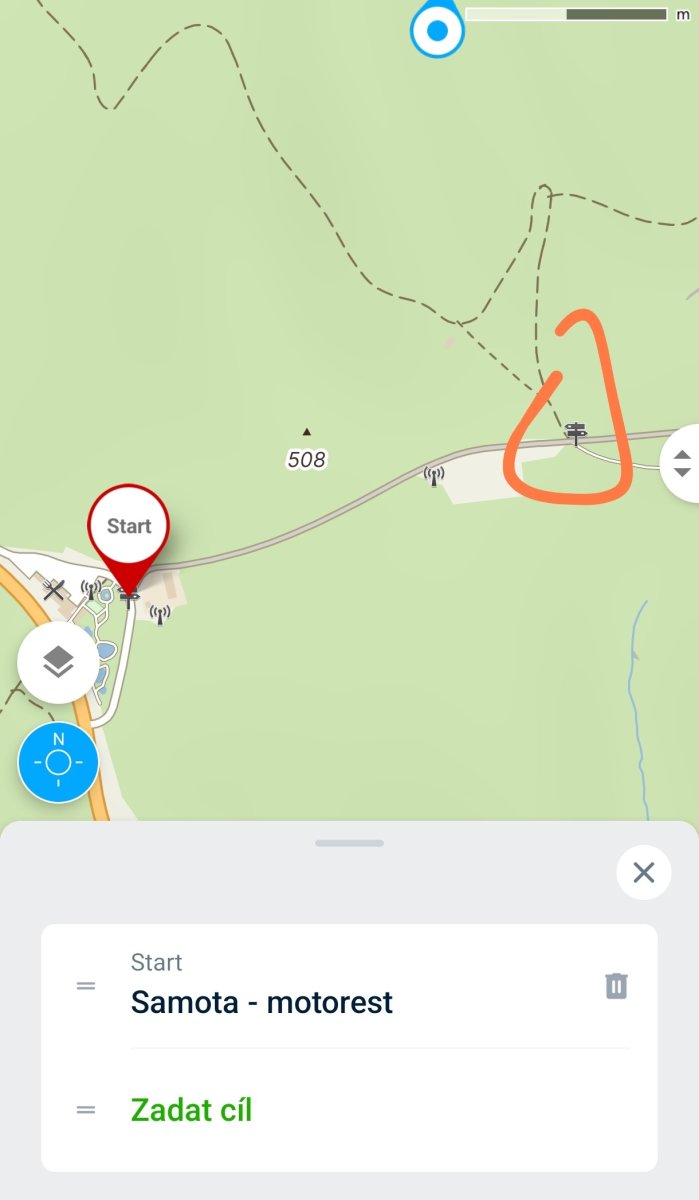
Task: Tap Zadat cíl to set the destination
Action: tap(191, 1109)
